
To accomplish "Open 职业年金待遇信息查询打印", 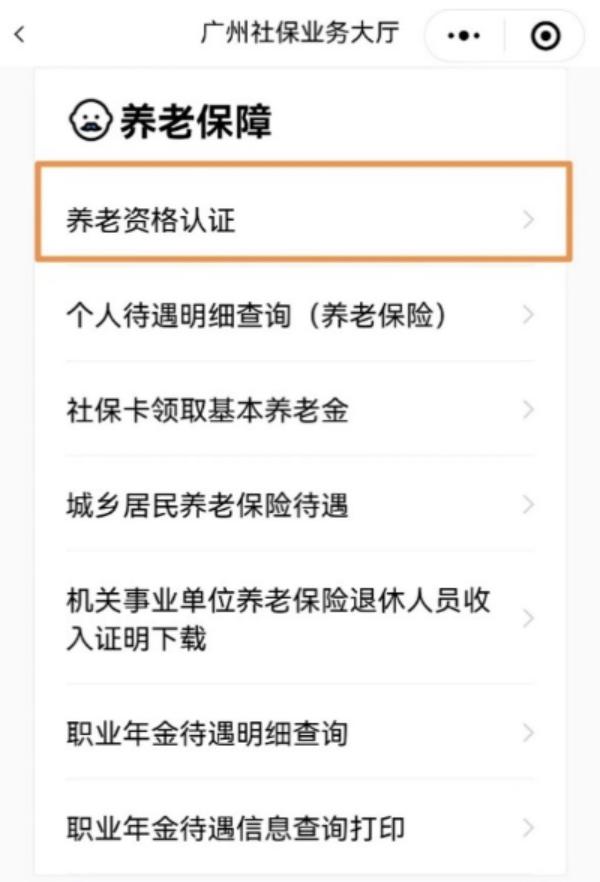I will point(300,828).
